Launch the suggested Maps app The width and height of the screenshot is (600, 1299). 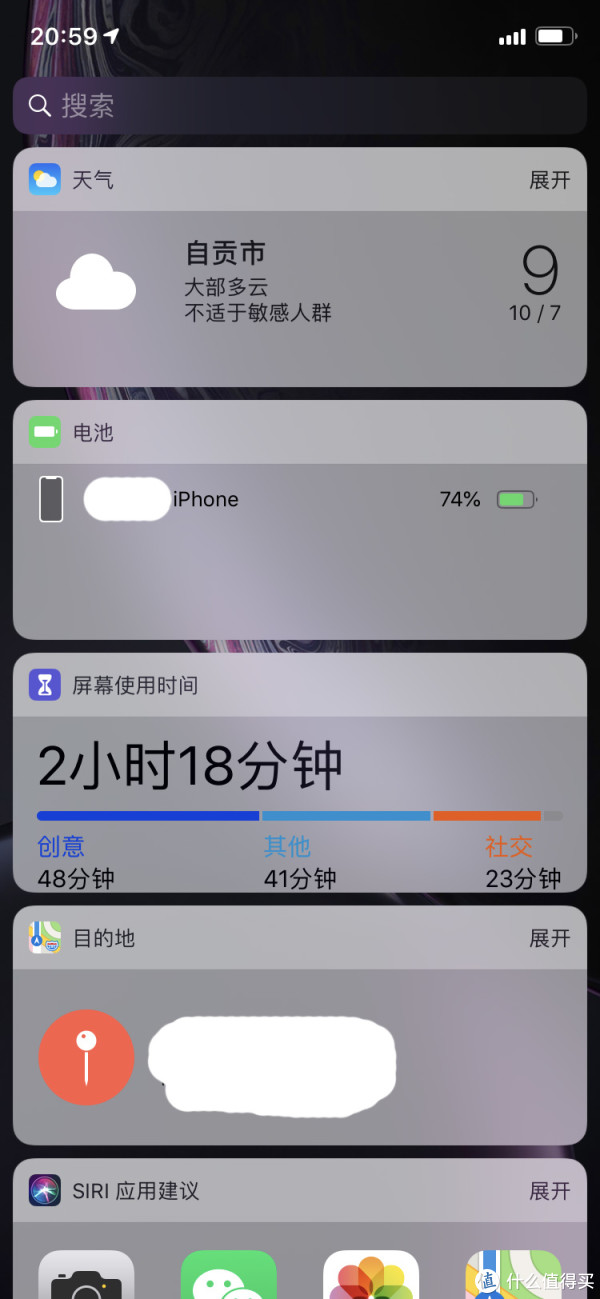coord(514,1274)
